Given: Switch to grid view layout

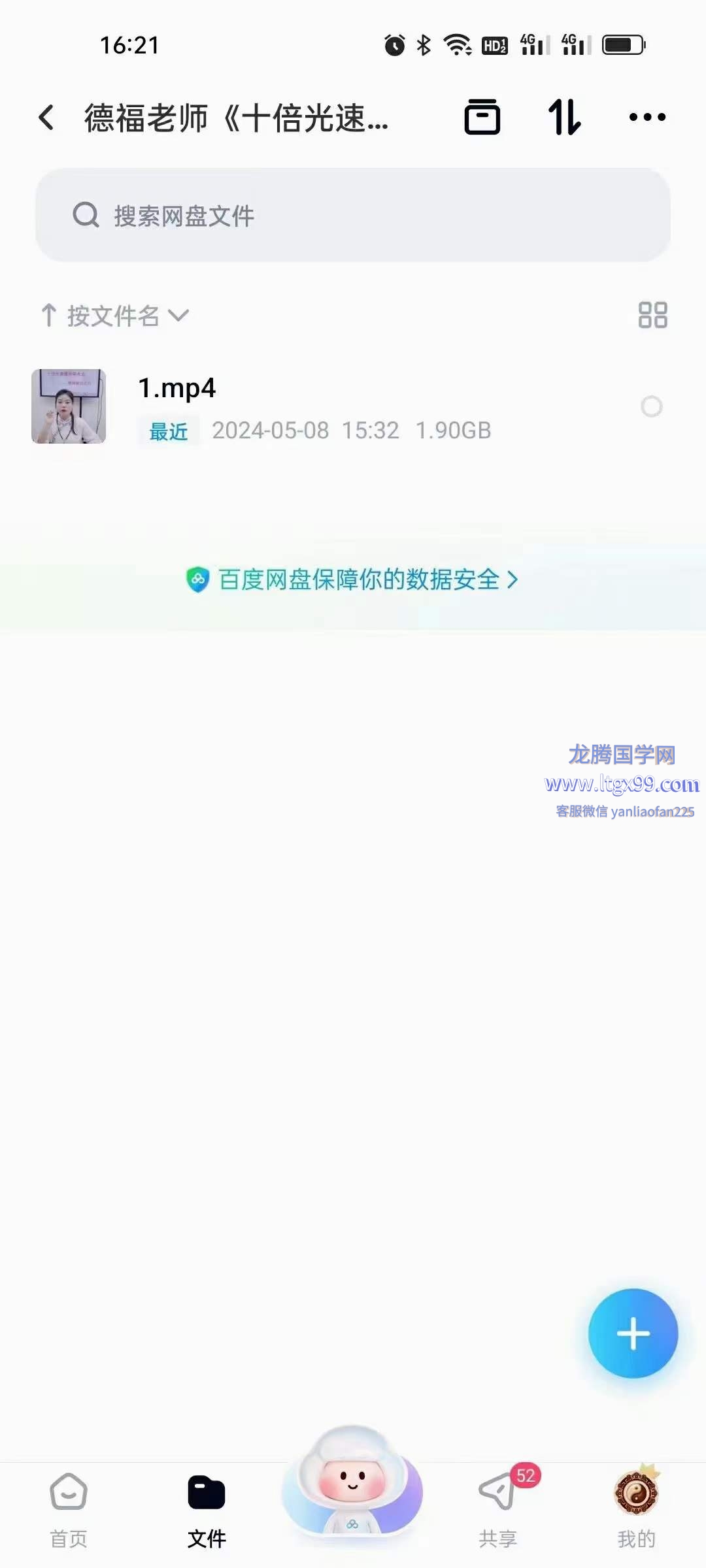Looking at the screenshot, I should tap(652, 315).
